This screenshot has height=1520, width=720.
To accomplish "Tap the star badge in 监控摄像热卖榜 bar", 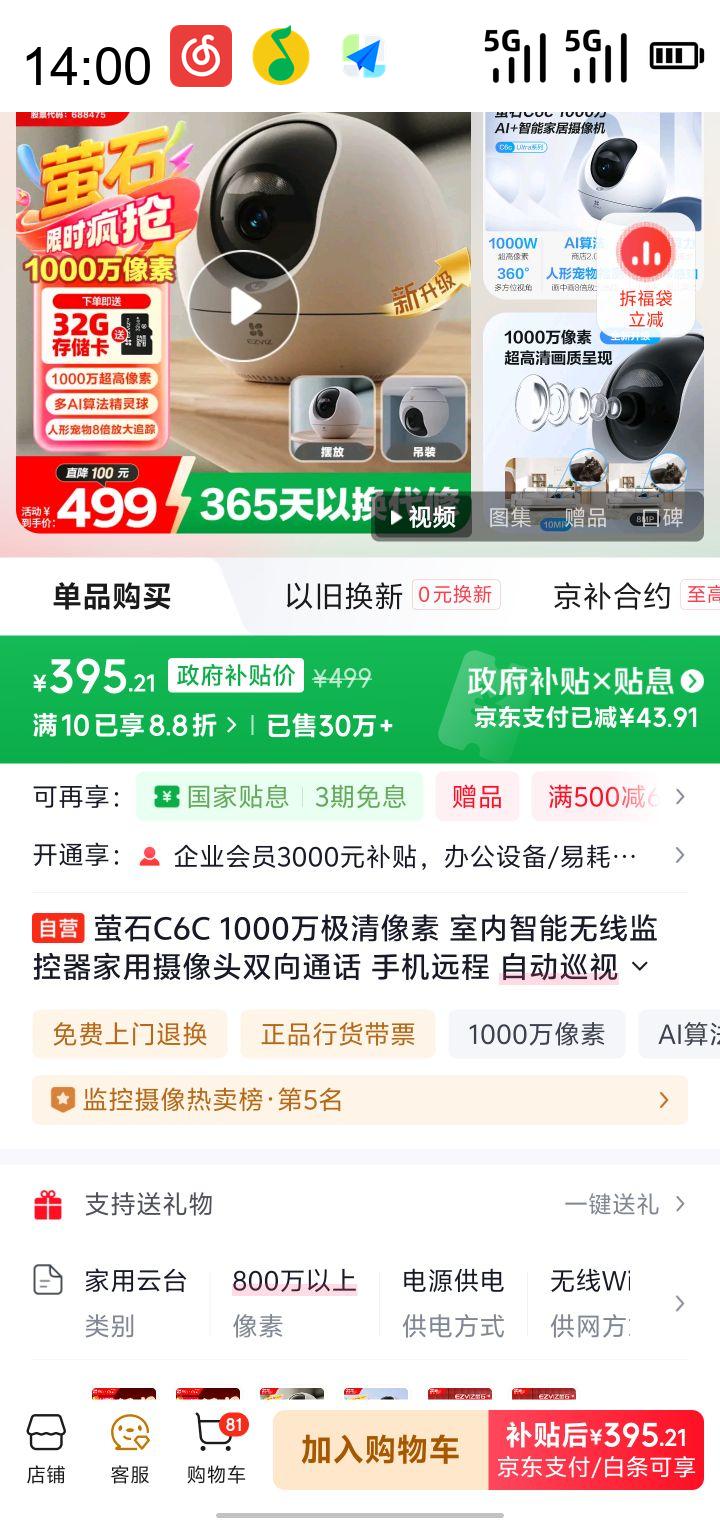I will (x=62, y=1099).
